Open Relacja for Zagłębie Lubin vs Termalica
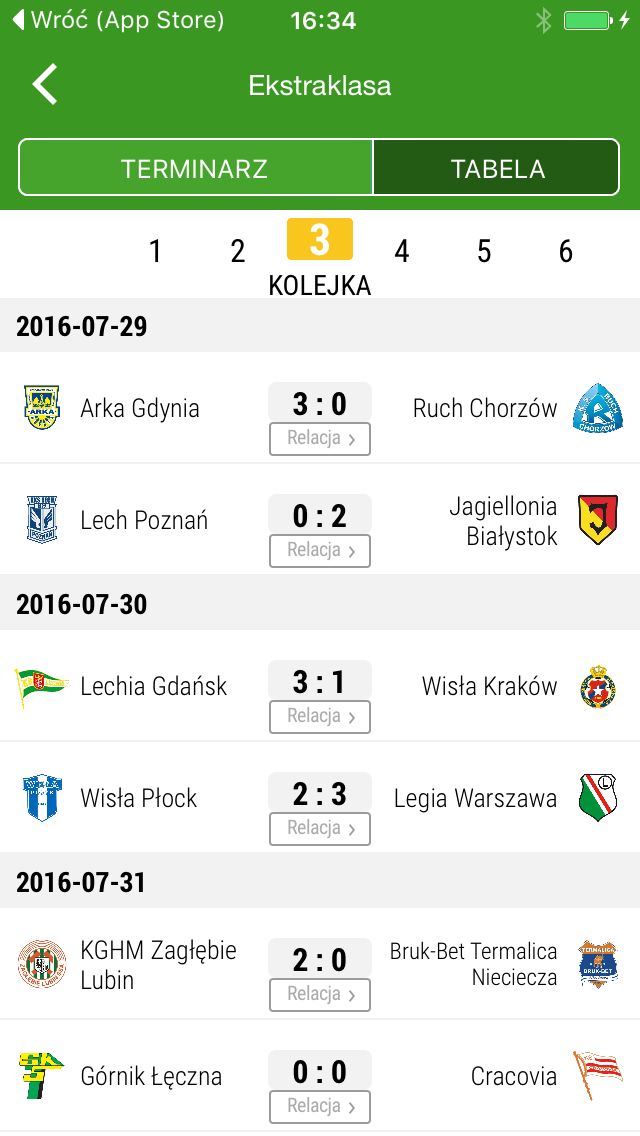The height and width of the screenshot is (1136, 640). click(320, 995)
